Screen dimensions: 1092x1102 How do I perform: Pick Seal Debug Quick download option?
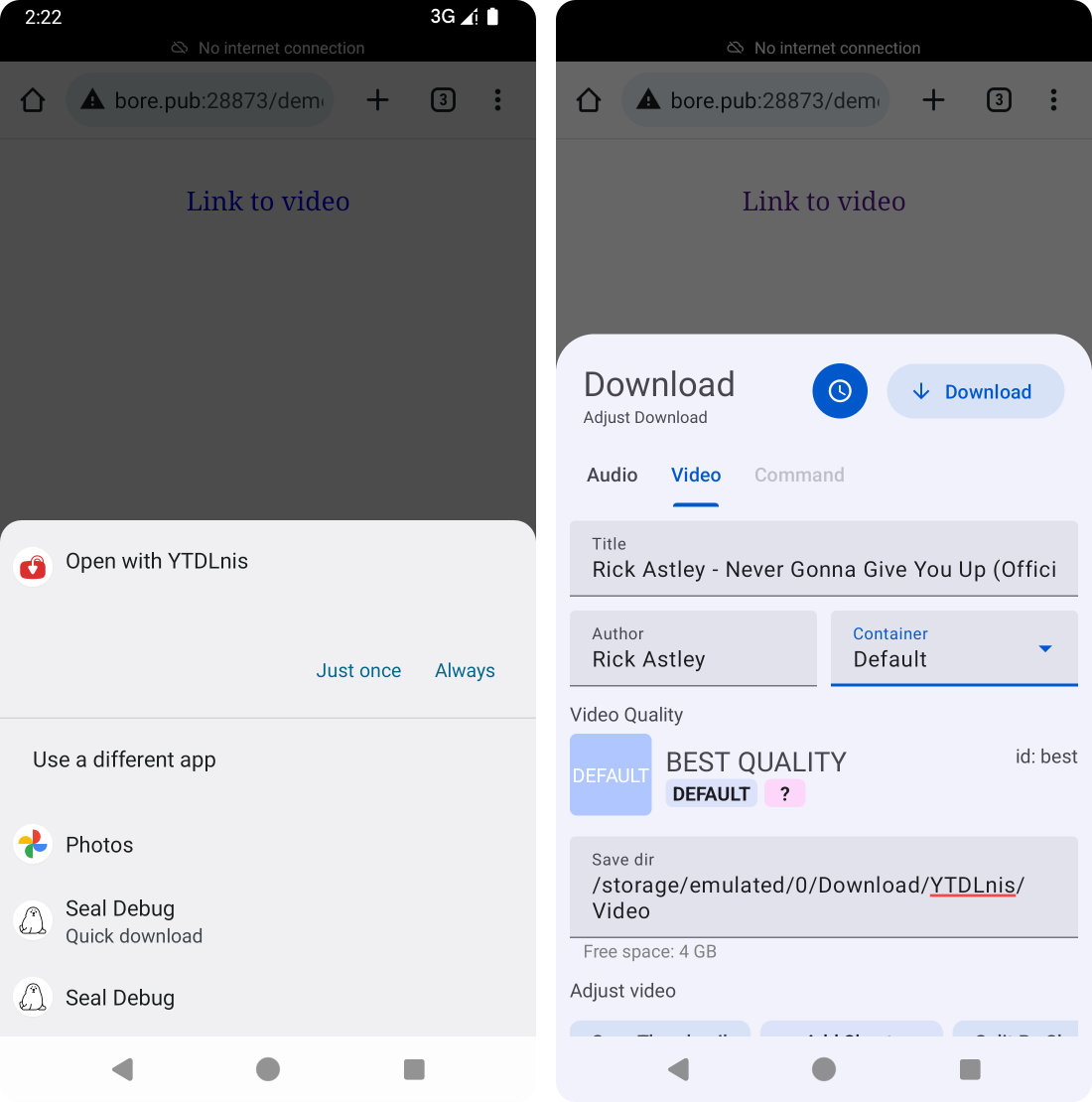[x=133, y=921]
